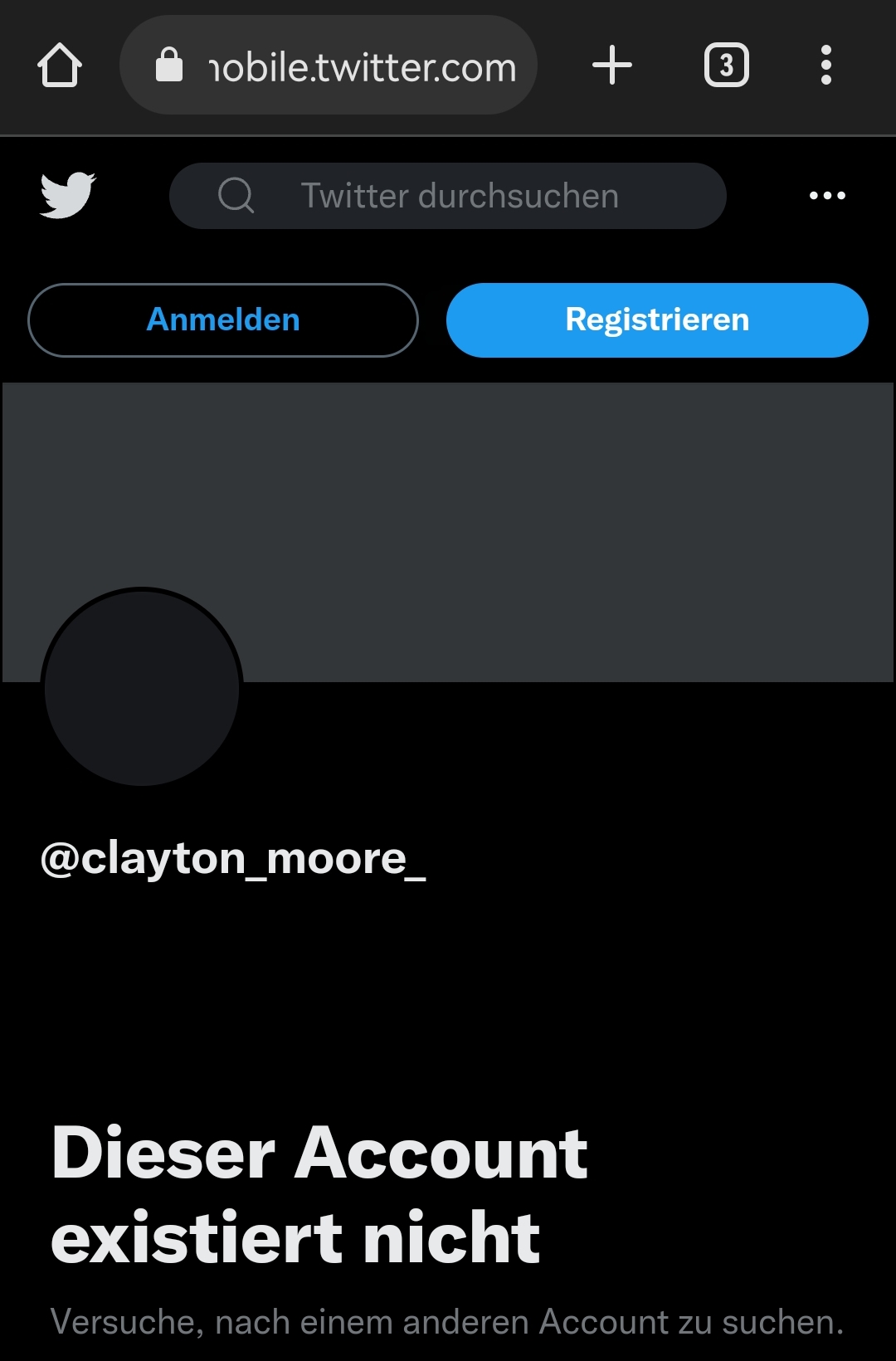The width and height of the screenshot is (896, 1361).
Task: Open Twitter's more options menu
Action: tap(827, 196)
